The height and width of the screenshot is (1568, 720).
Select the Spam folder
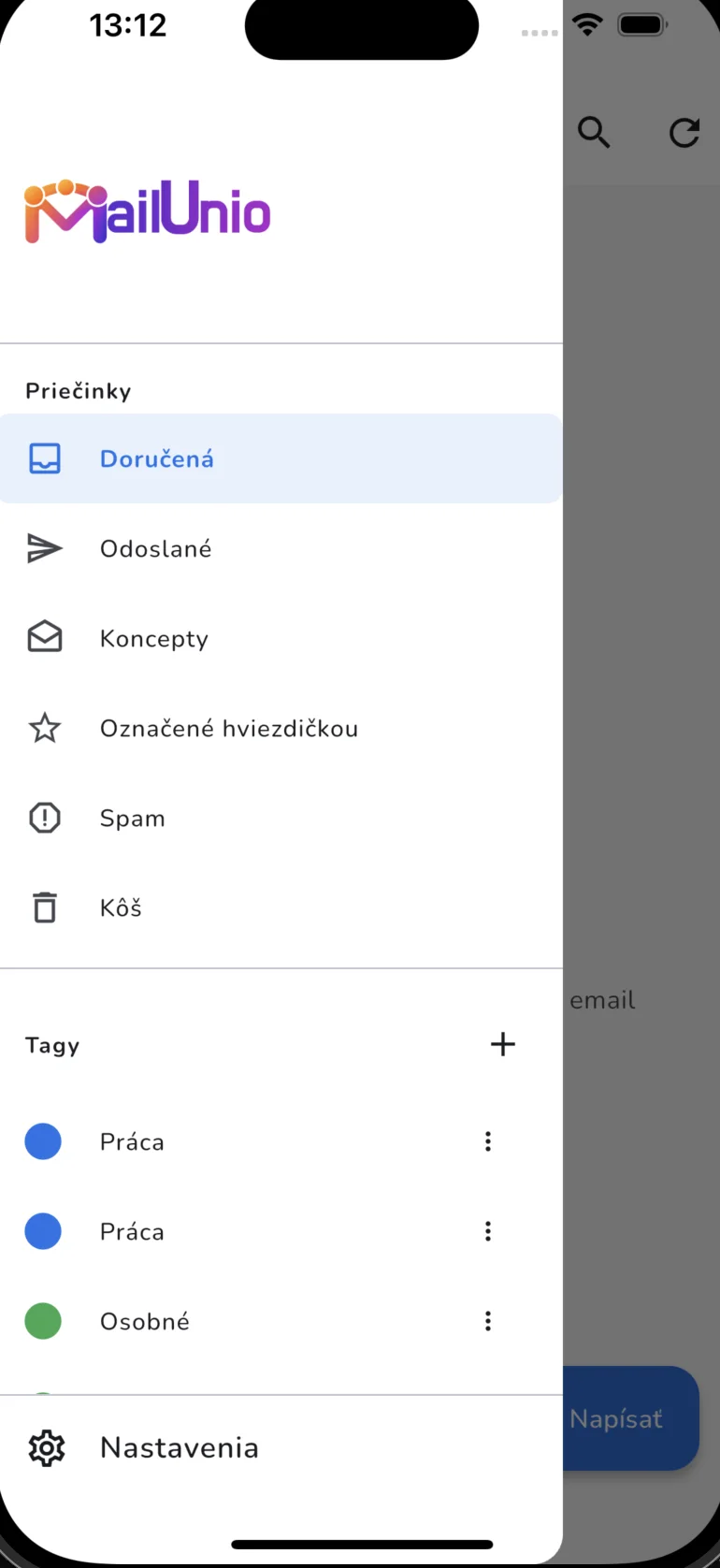(133, 817)
